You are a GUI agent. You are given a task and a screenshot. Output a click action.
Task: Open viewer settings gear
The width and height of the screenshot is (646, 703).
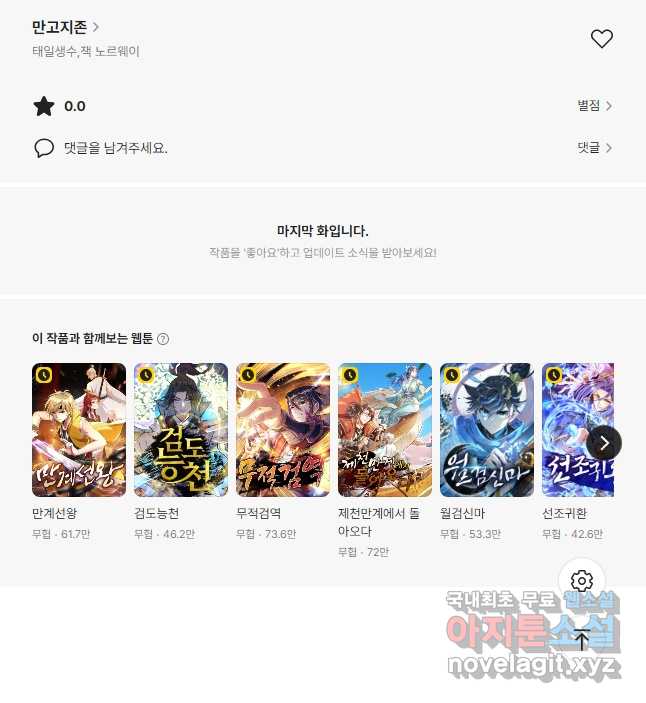pos(582,581)
